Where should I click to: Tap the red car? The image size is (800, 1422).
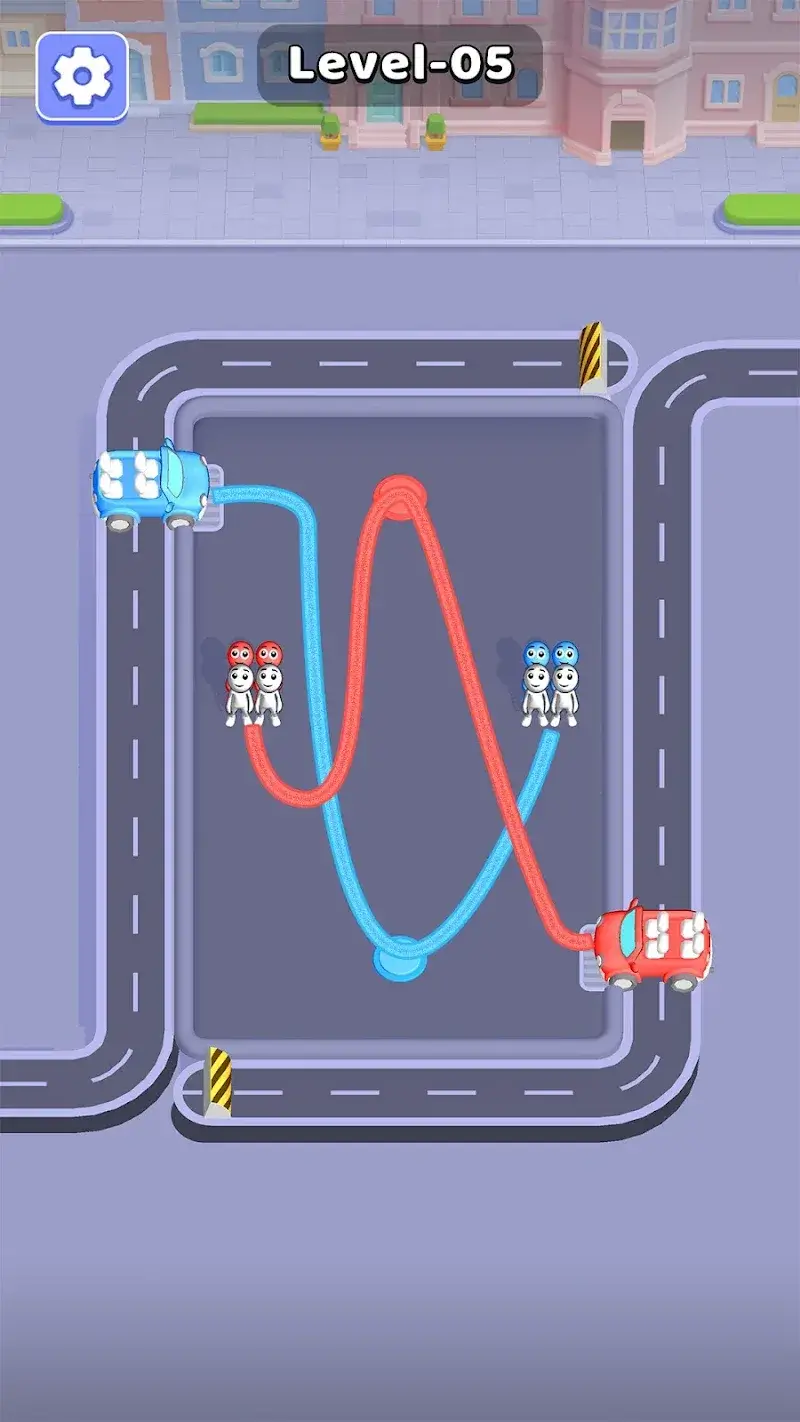654,947
